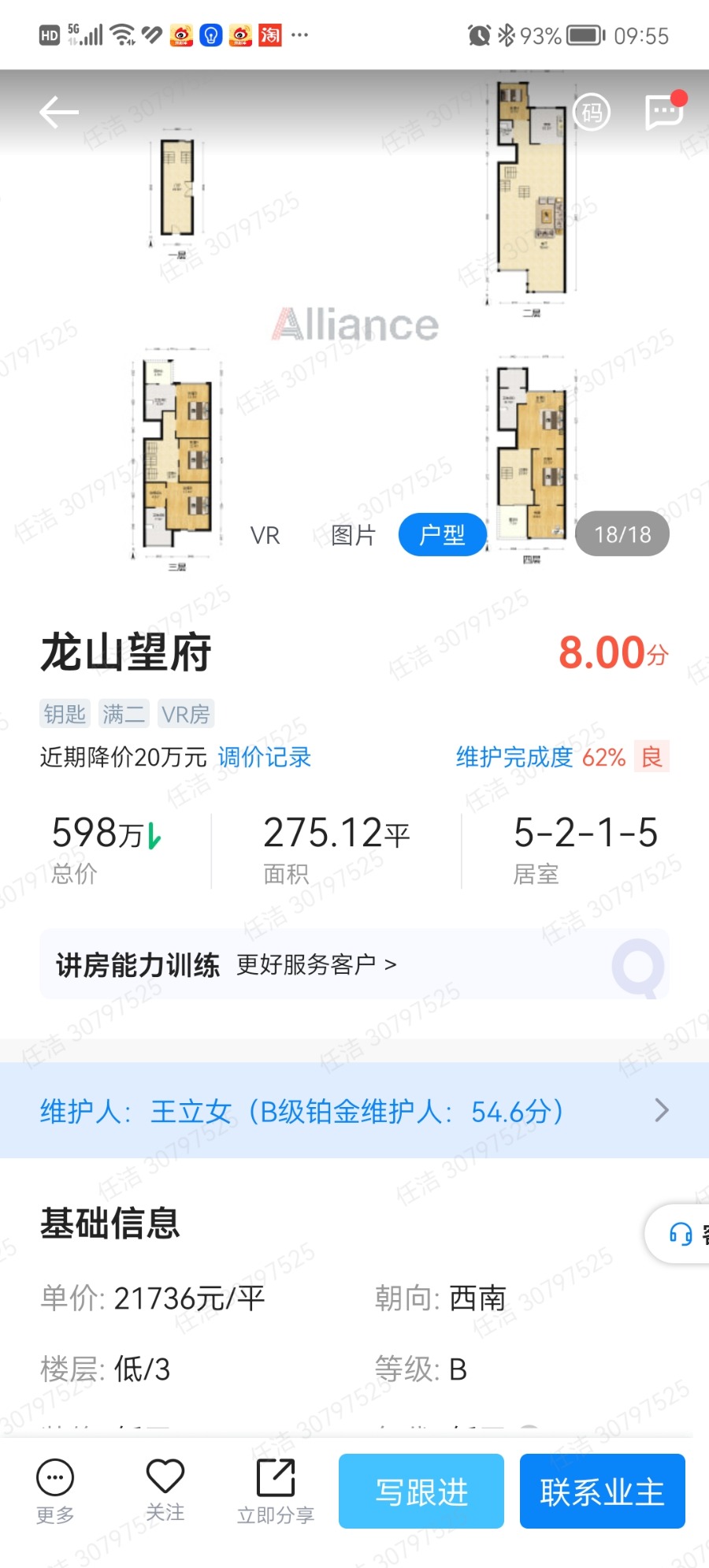
Task: Open the 讲房能力训练 banner
Action: [x=354, y=964]
